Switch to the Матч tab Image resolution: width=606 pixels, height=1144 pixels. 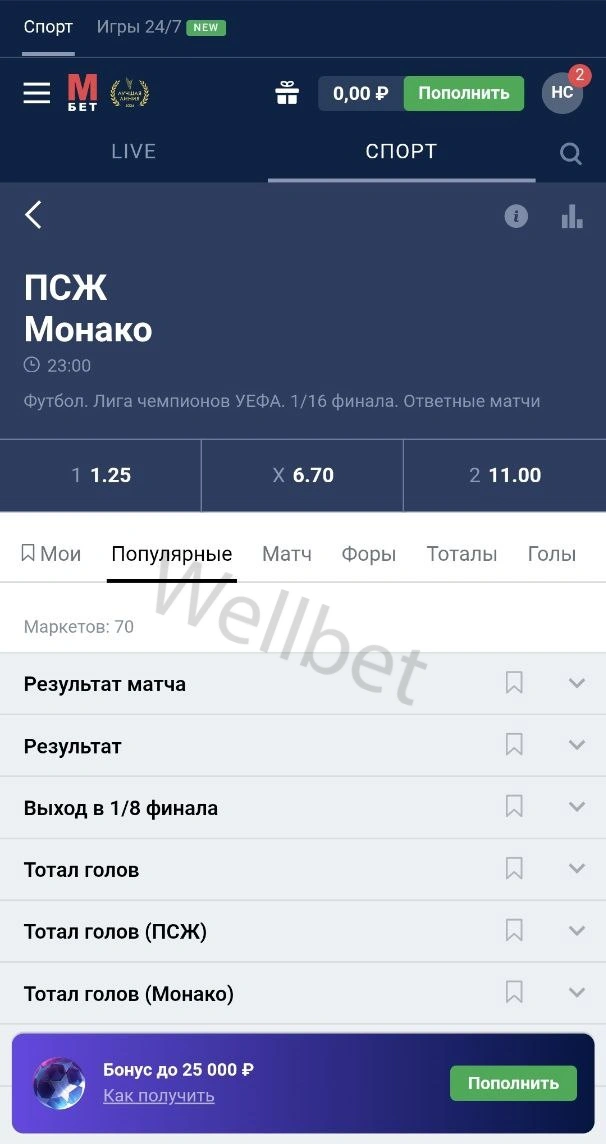[x=287, y=554]
